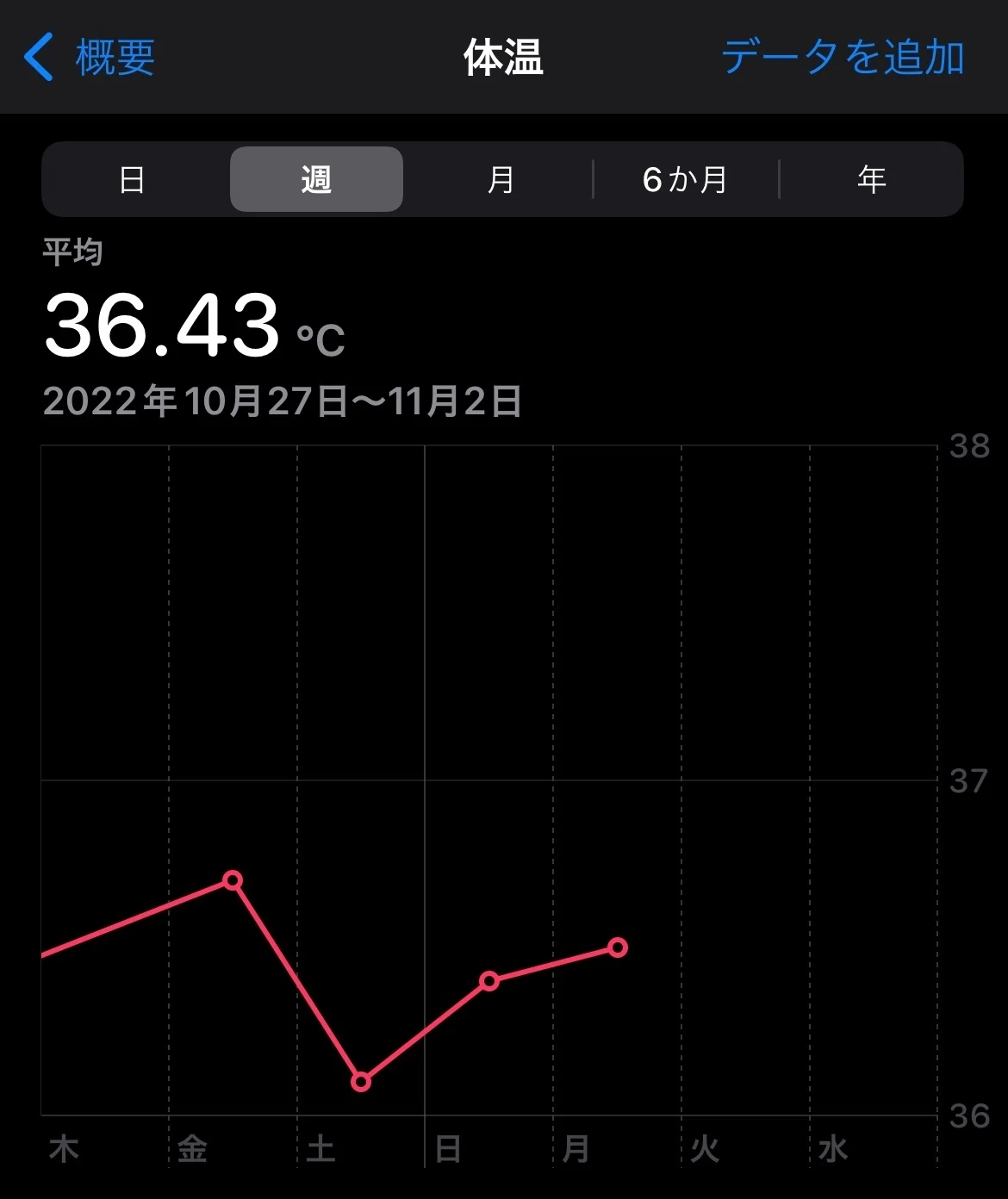Select the lowest Saturday data point
This screenshot has height=1199, width=1008.
(x=361, y=1082)
